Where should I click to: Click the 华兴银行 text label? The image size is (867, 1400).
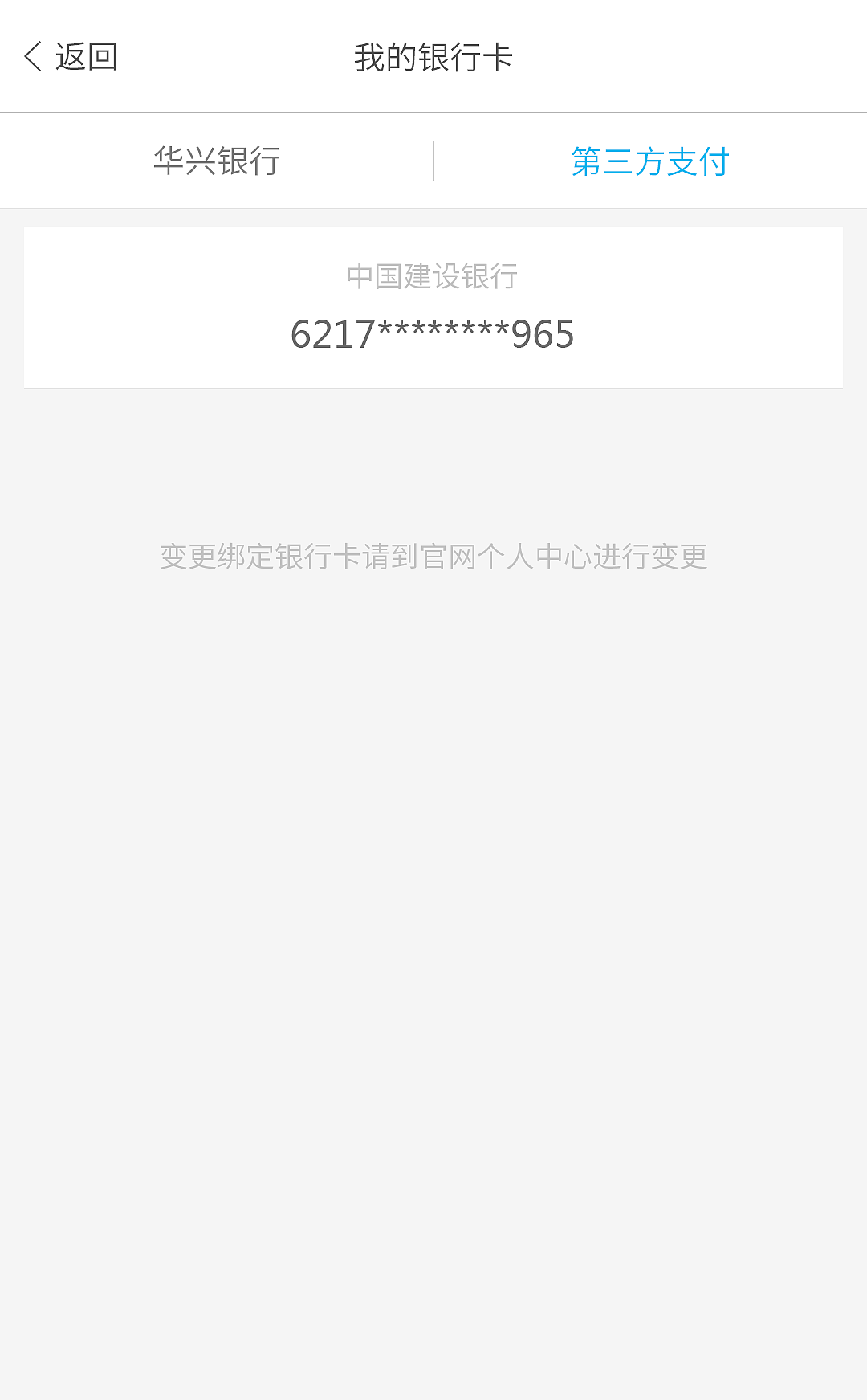point(217,161)
